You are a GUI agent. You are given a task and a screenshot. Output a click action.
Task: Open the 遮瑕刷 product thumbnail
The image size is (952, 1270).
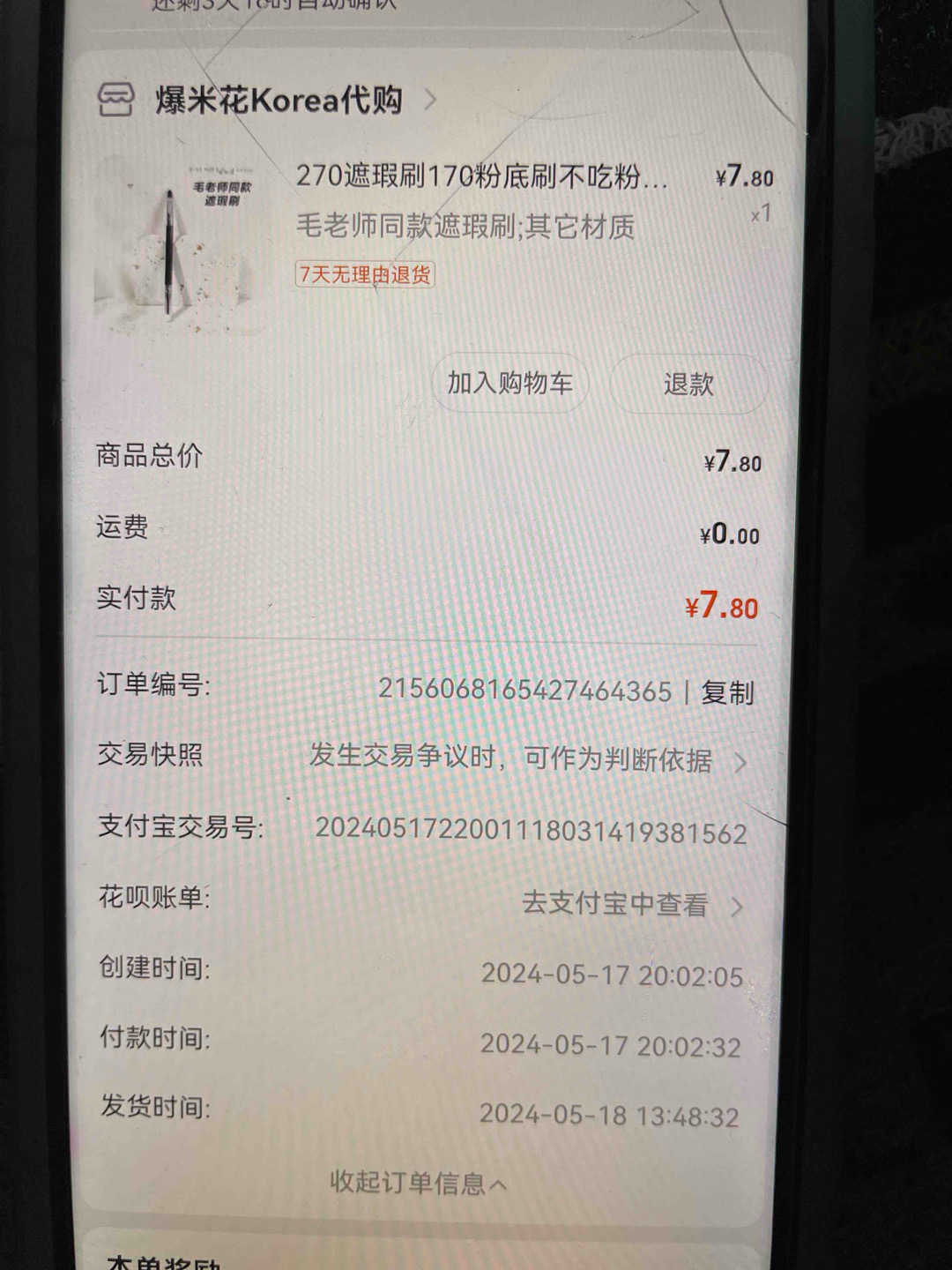coord(180,244)
